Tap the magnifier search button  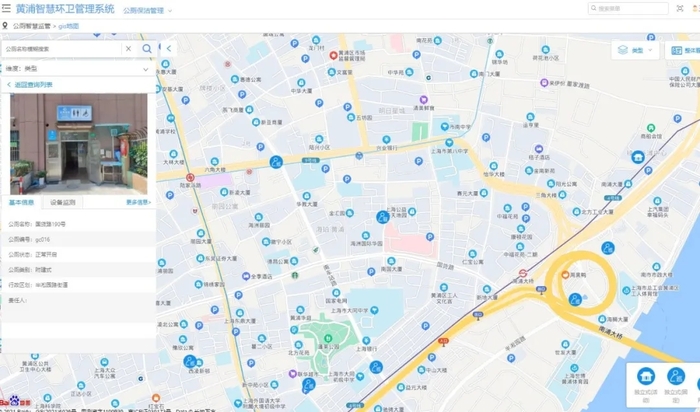pos(147,48)
